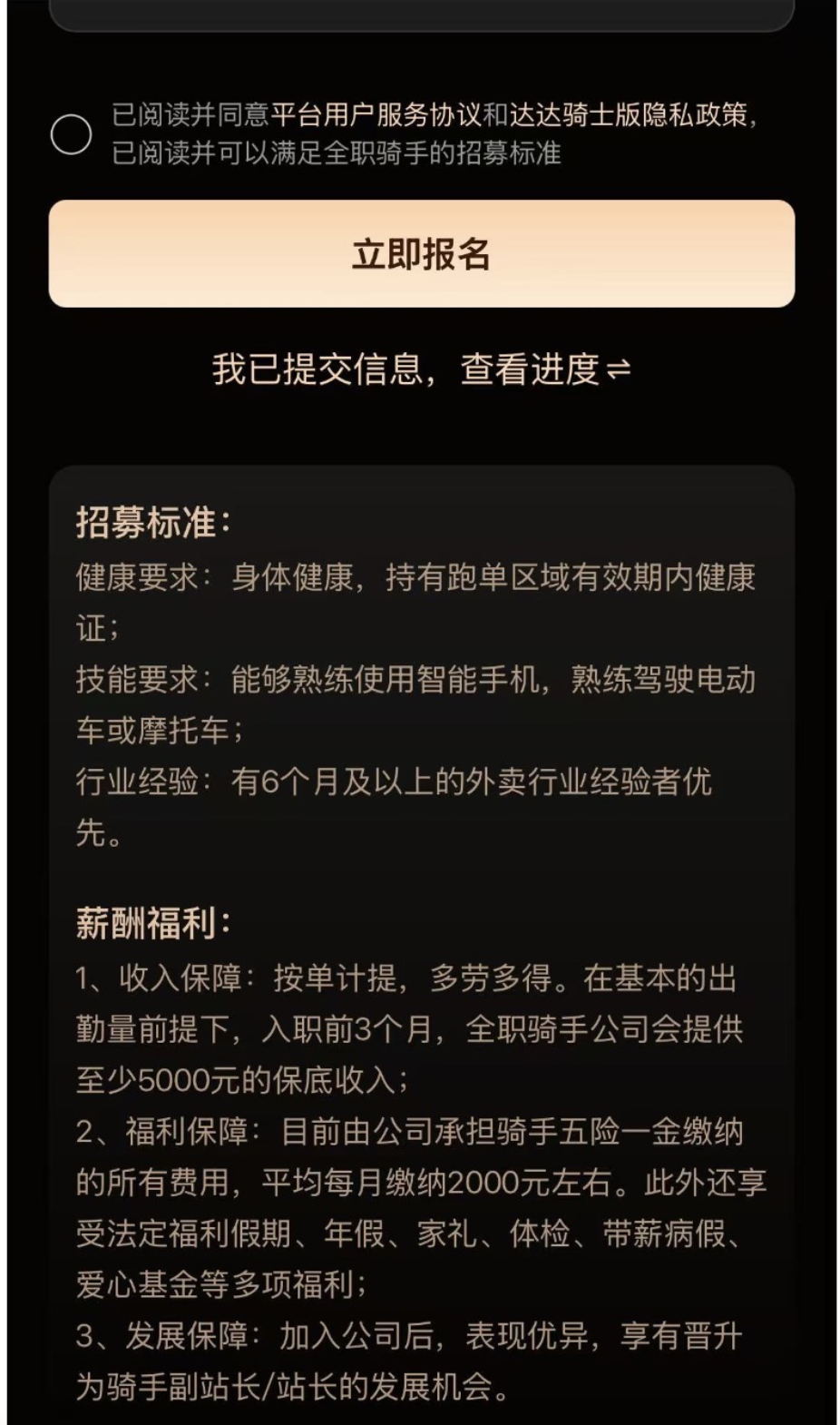Tap the 立即报名 signup button
840x1425 pixels.
coord(421,254)
